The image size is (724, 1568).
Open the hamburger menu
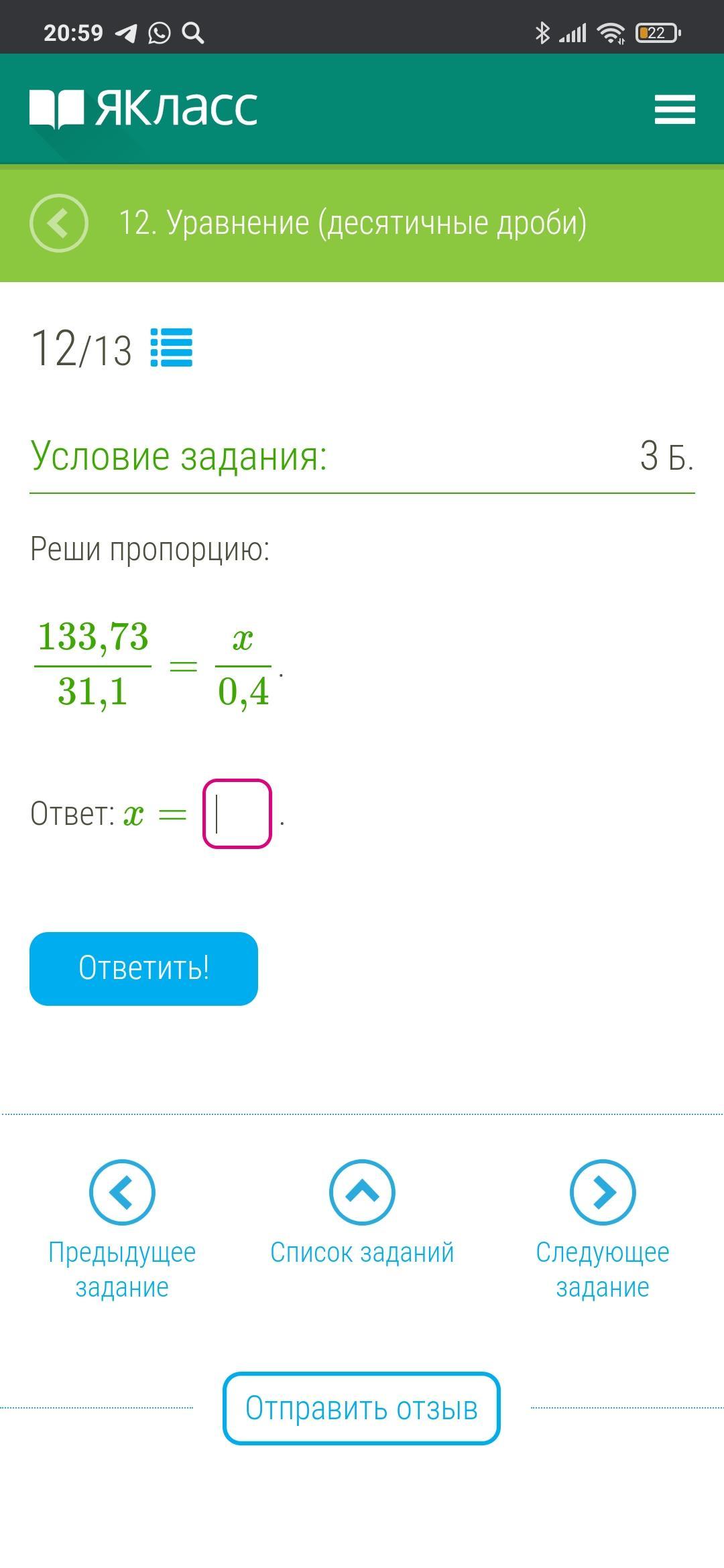point(674,109)
